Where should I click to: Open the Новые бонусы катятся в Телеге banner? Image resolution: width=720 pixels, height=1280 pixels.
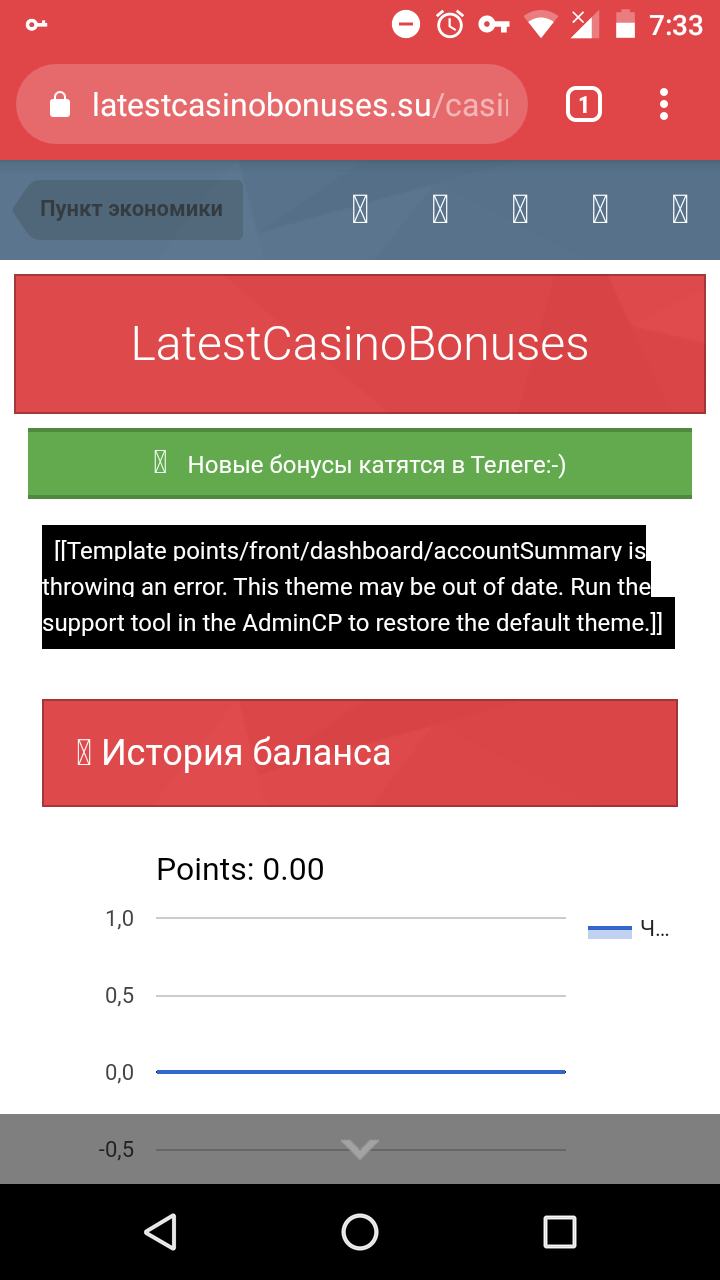[360, 464]
